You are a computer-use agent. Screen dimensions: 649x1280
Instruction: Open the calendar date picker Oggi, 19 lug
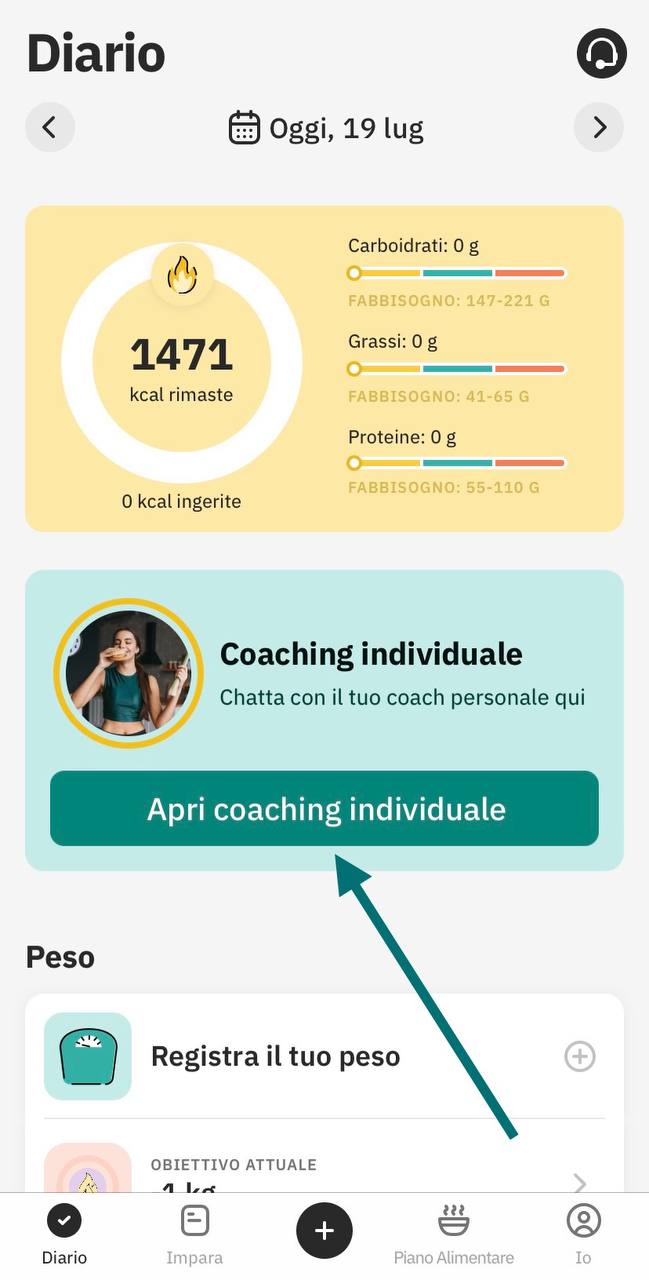click(326, 128)
